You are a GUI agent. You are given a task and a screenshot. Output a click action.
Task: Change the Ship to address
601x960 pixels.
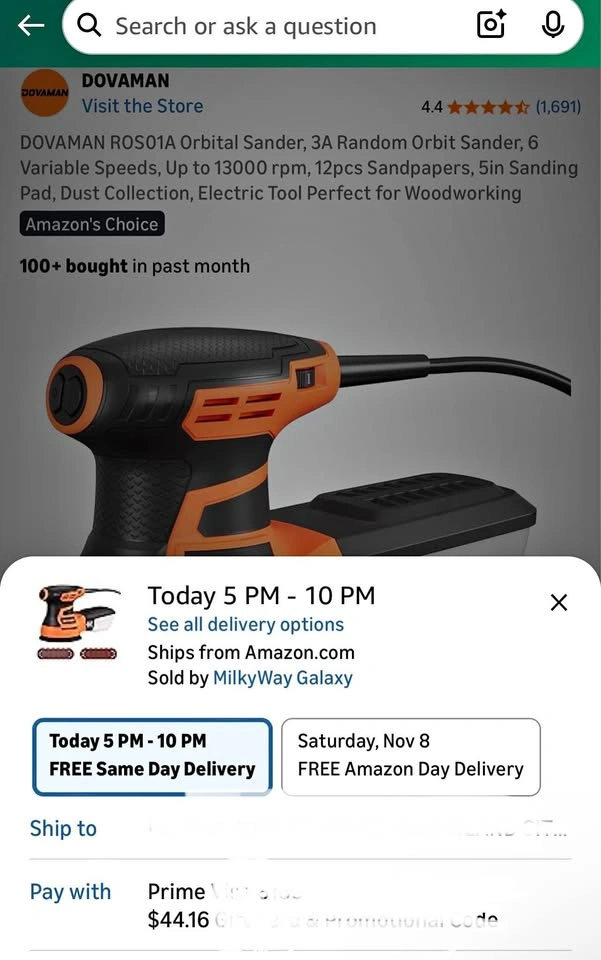tap(300, 828)
